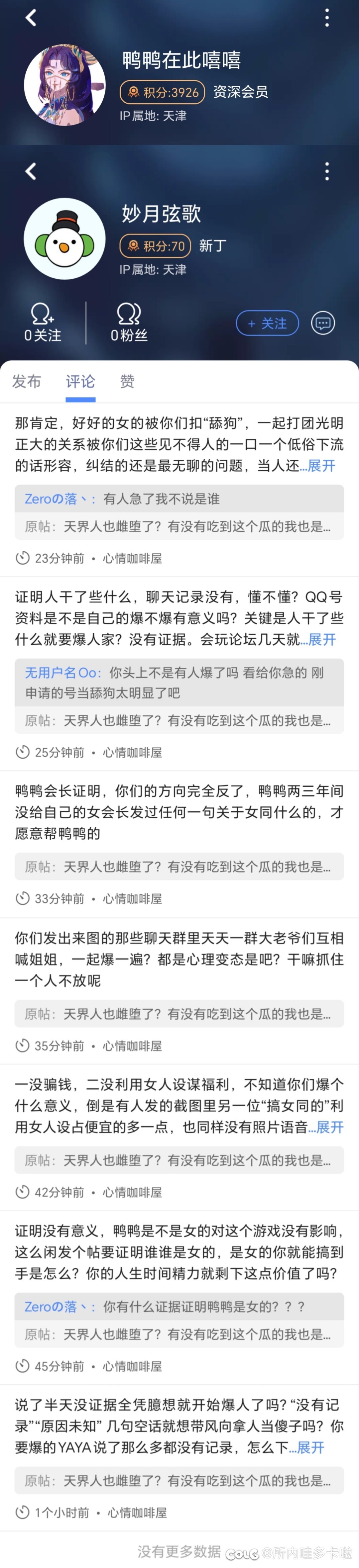View the 0关注 following list
This screenshot has height=1568, width=359.
(x=43, y=323)
